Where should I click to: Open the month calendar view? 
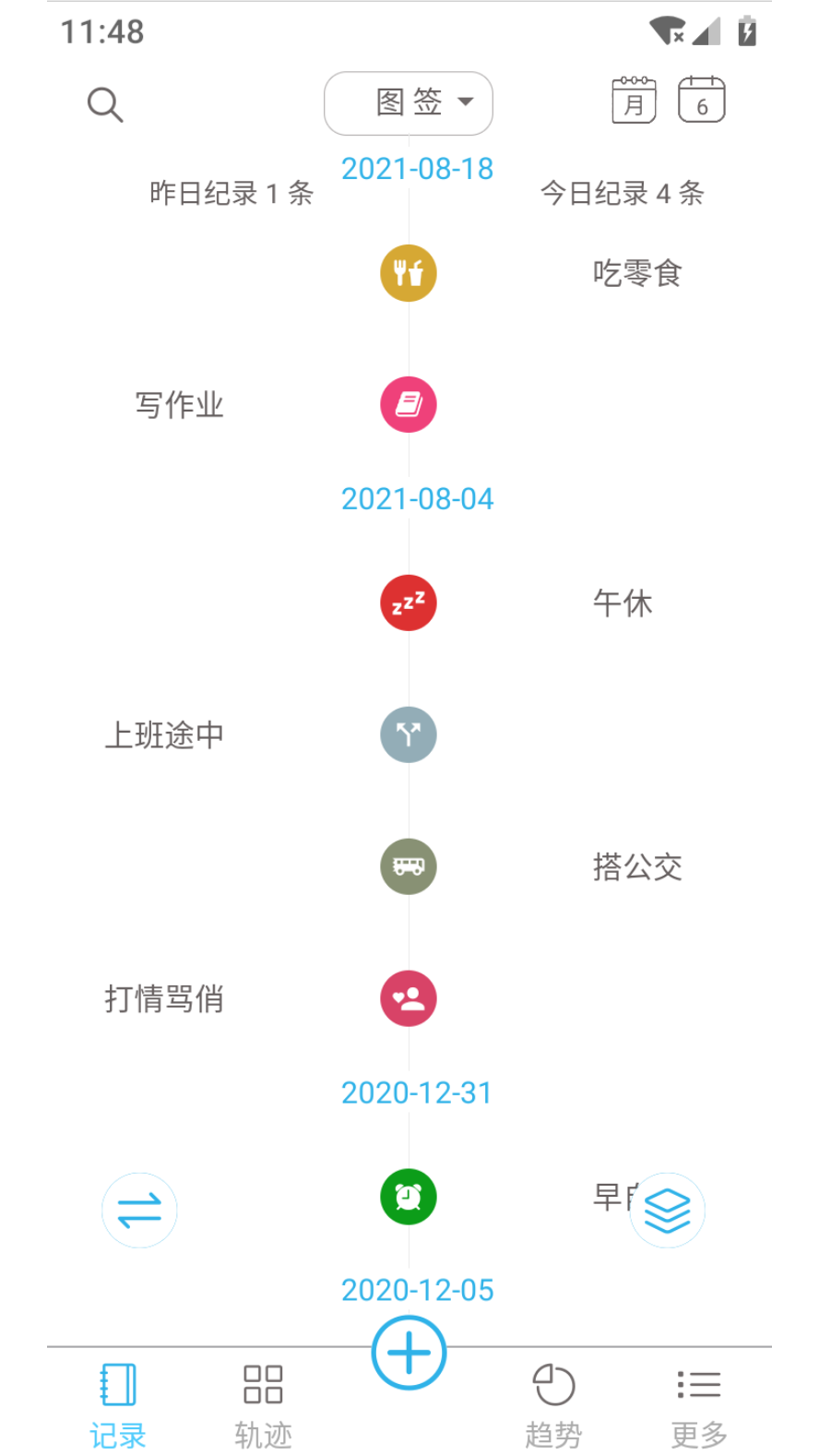click(x=634, y=101)
